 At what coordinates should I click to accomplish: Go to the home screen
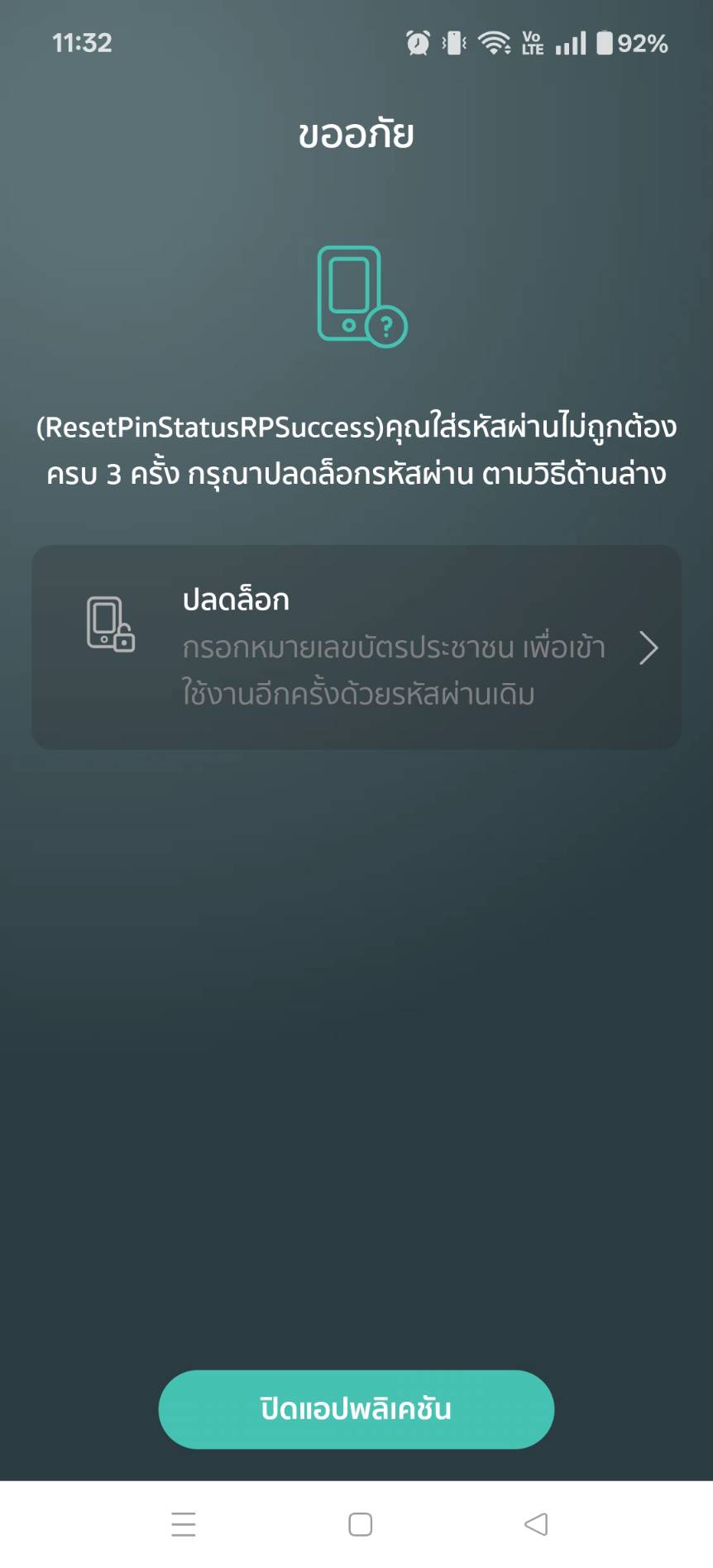[x=360, y=1524]
